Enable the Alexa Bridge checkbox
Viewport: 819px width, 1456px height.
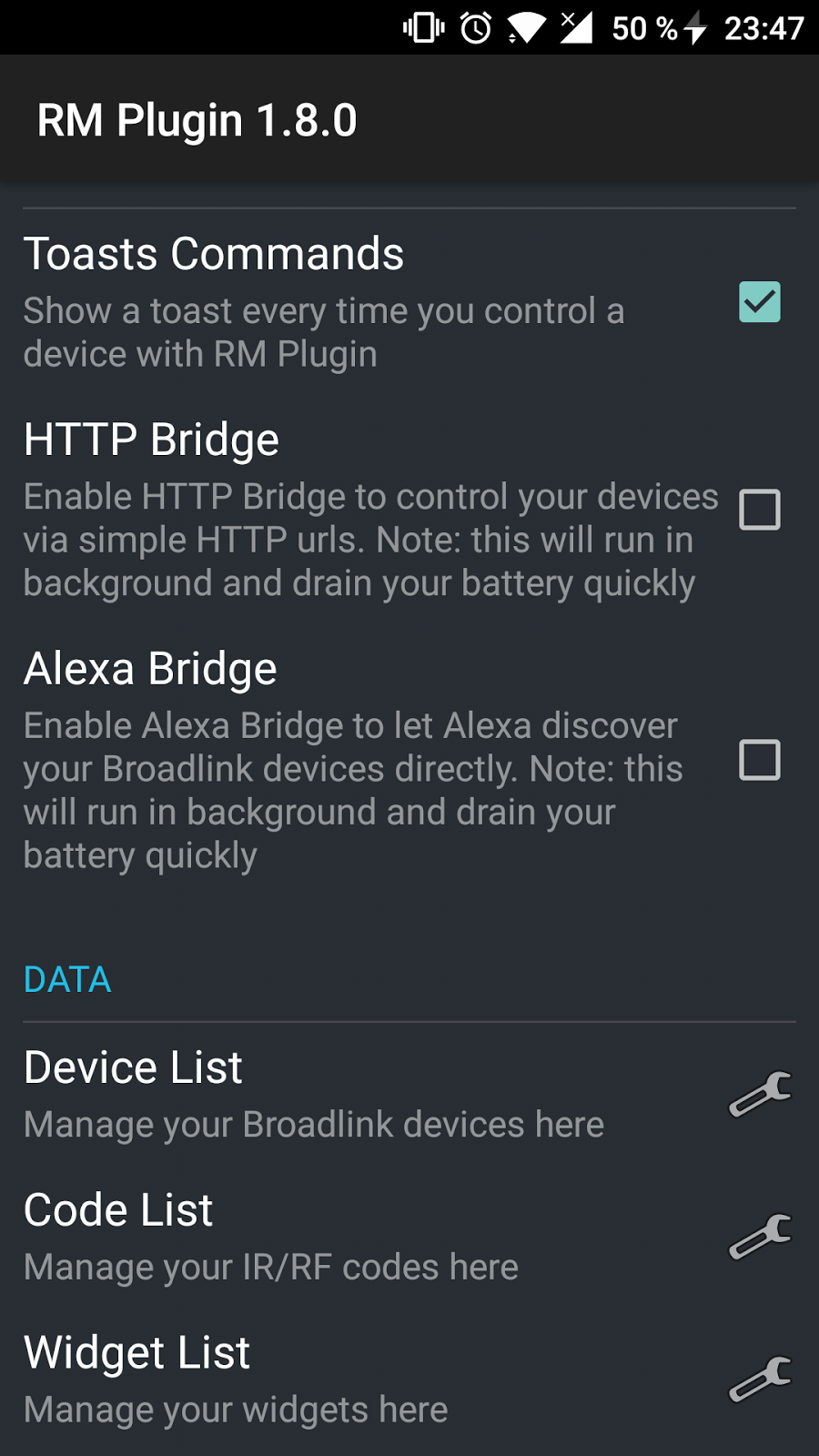[759, 760]
